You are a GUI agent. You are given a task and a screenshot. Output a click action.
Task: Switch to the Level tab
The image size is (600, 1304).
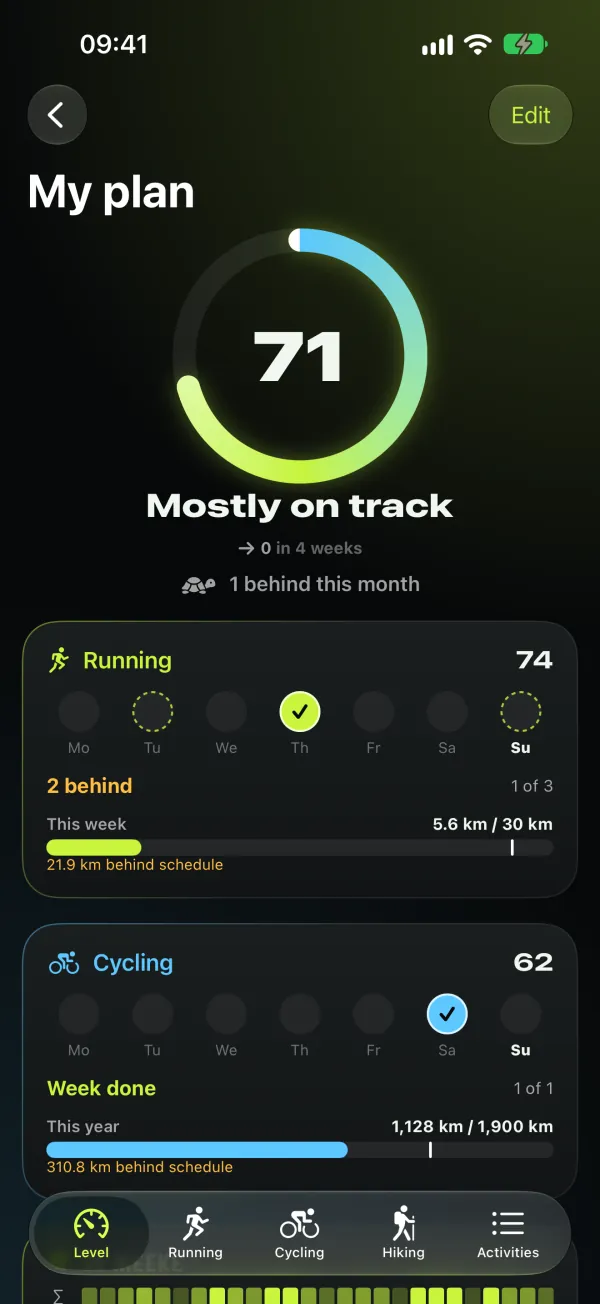(91, 1233)
